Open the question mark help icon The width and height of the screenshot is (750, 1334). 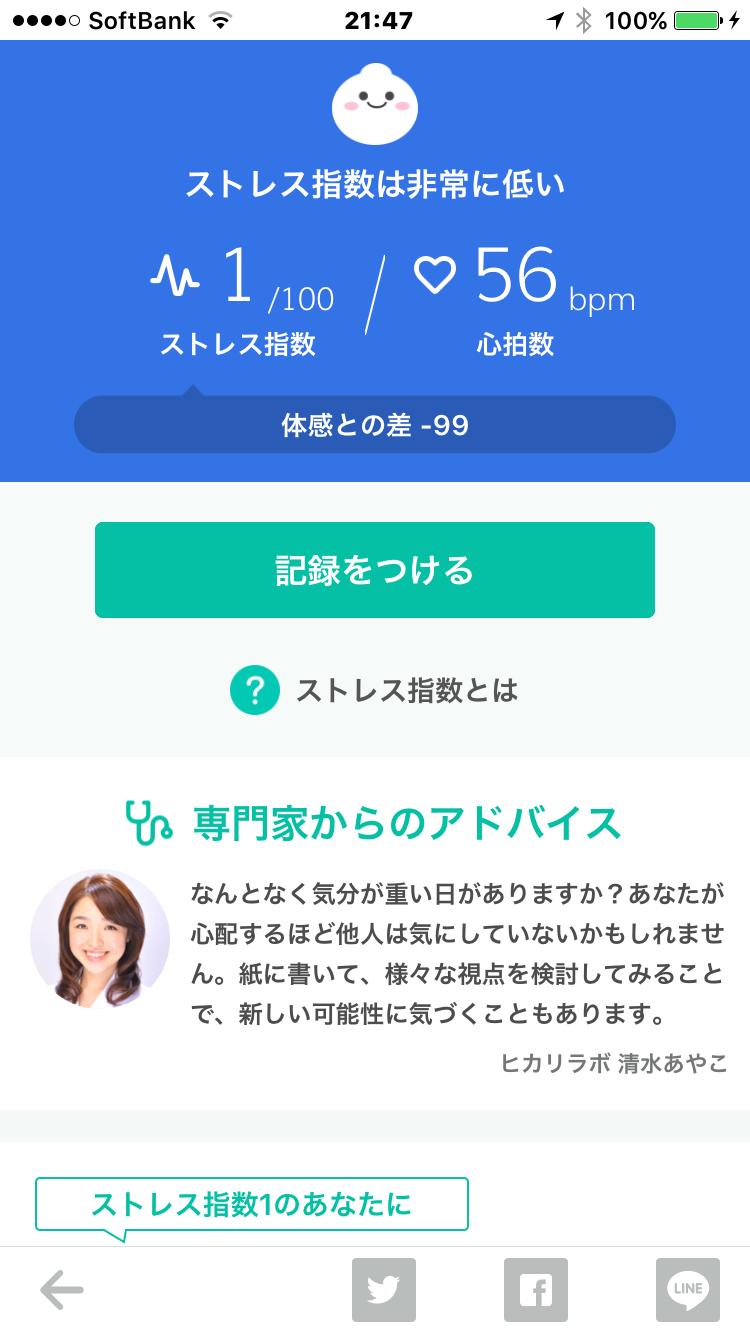coord(255,690)
